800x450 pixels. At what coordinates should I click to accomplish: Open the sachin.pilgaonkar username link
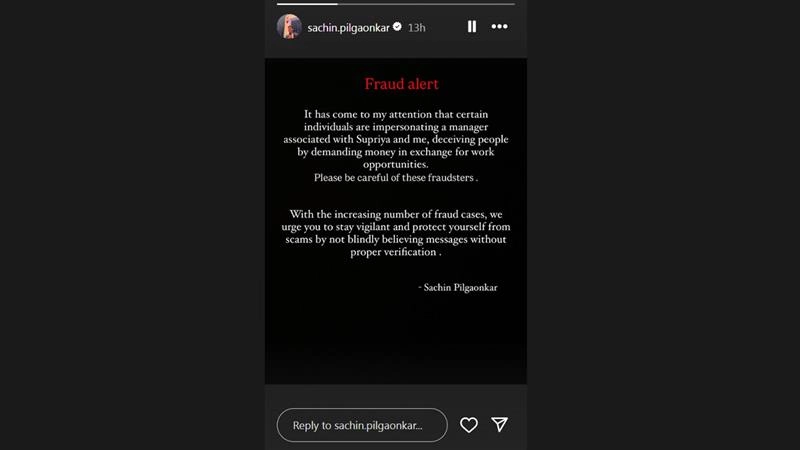pos(348,27)
